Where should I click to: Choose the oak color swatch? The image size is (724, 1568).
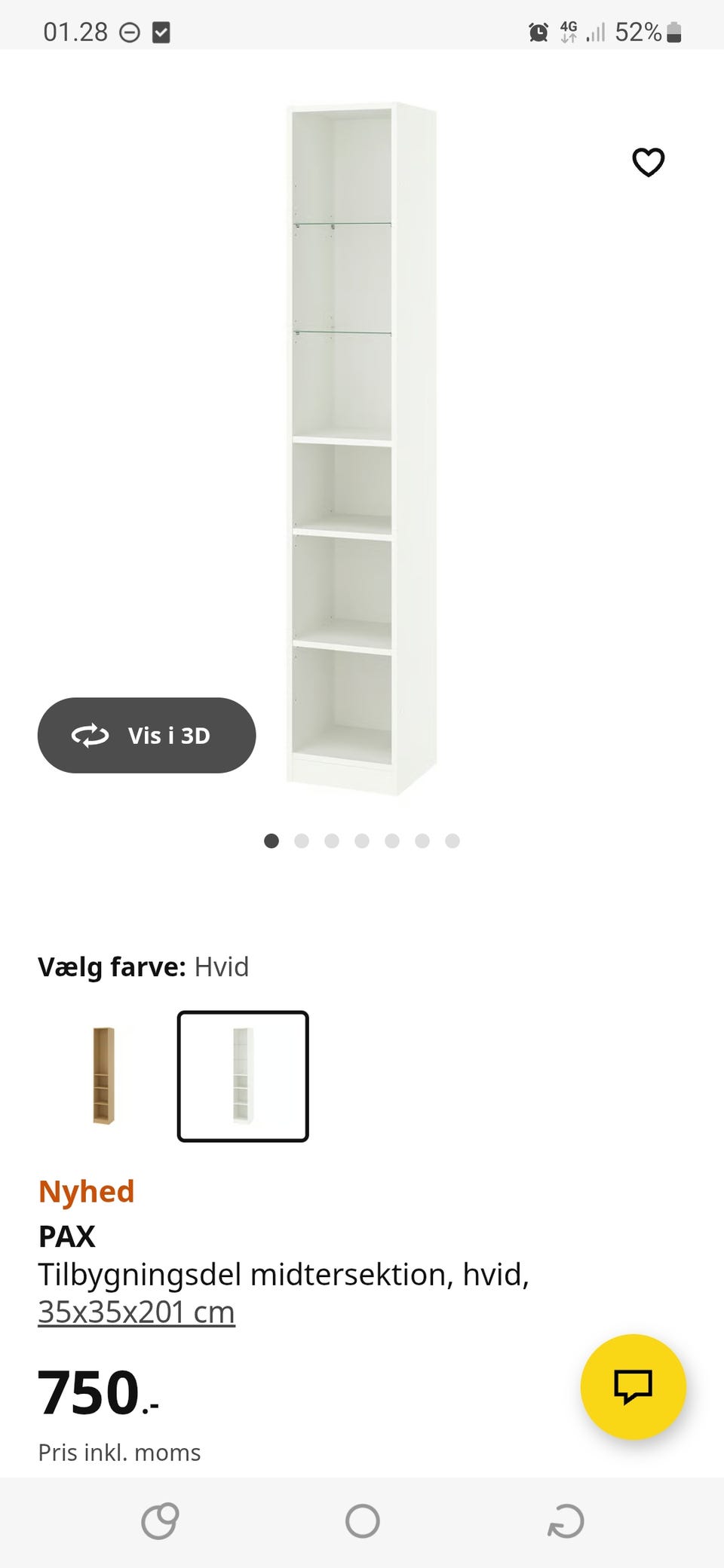[x=103, y=1076]
